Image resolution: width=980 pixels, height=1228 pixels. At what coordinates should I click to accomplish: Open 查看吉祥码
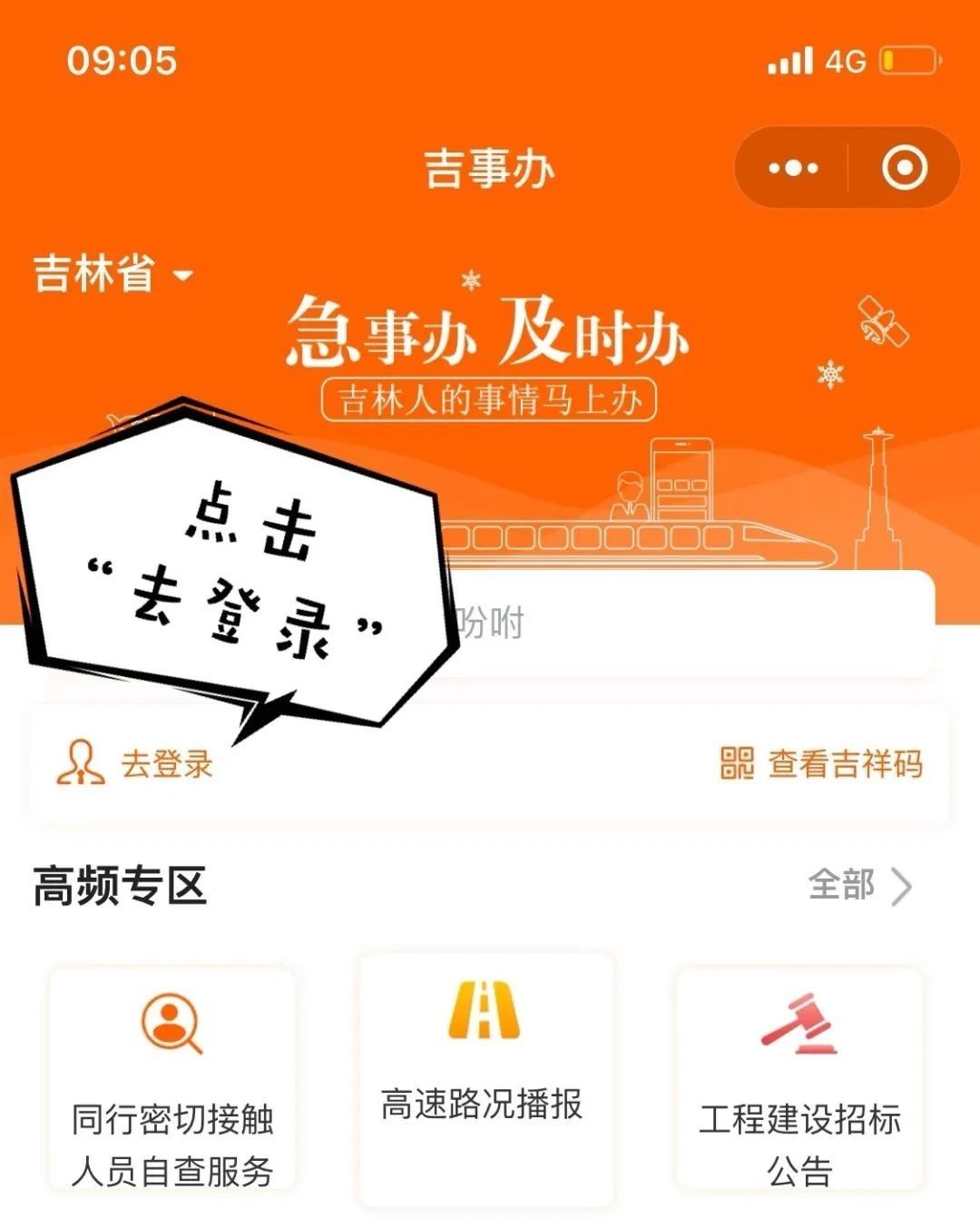pyautogui.click(x=821, y=763)
